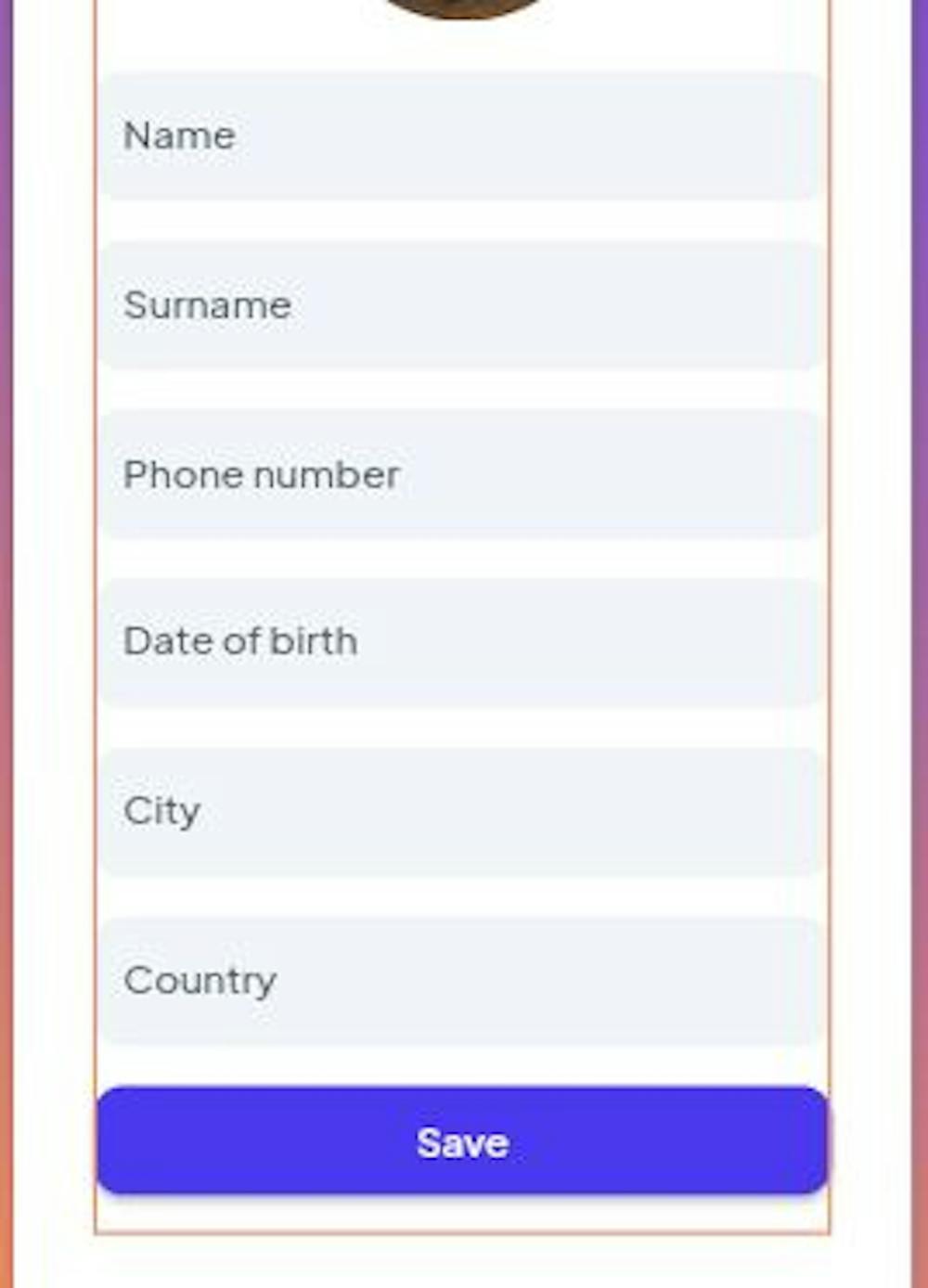928x1288 pixels.
Task: Select the Phone number field
Action: 461,474
